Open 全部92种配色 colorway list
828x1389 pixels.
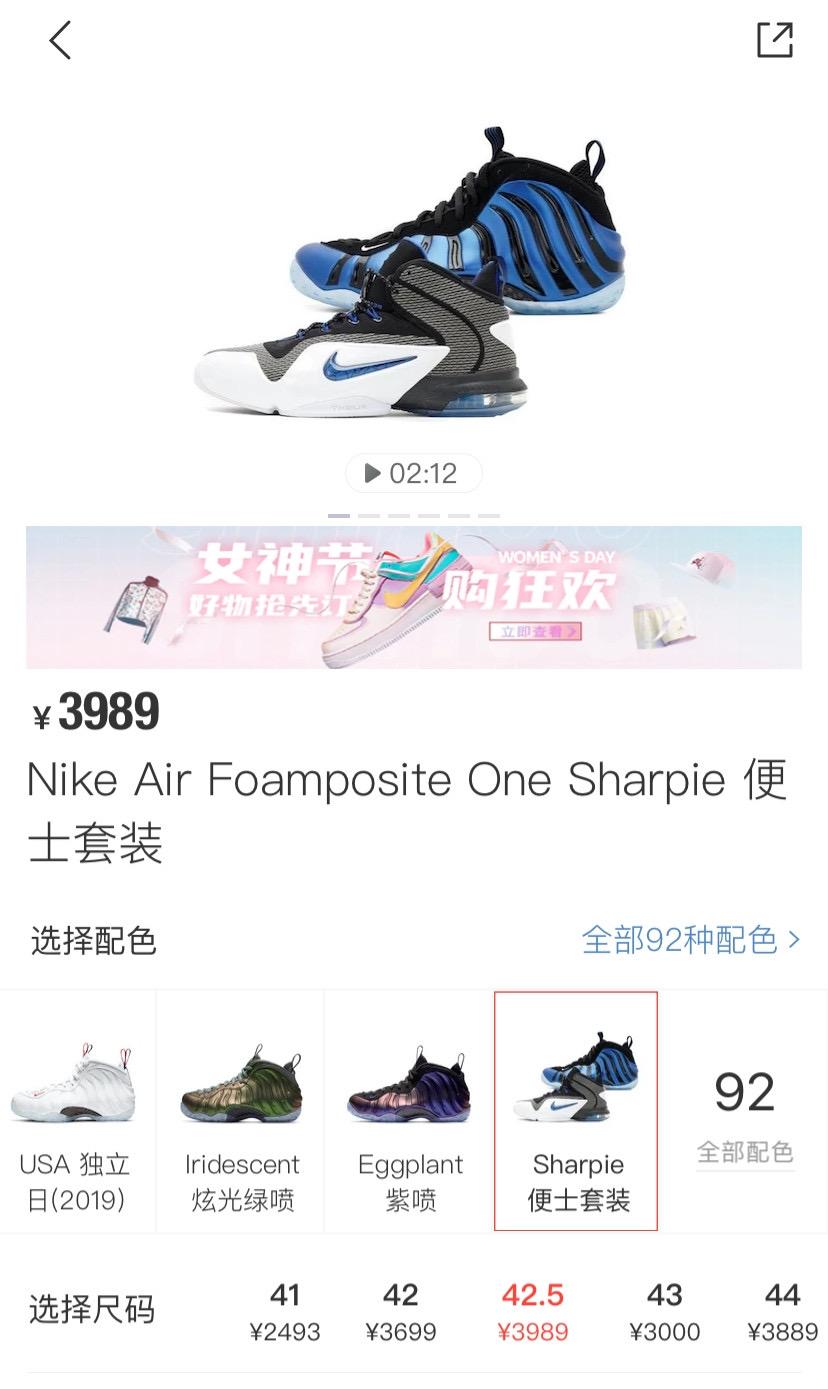(690, 940)
